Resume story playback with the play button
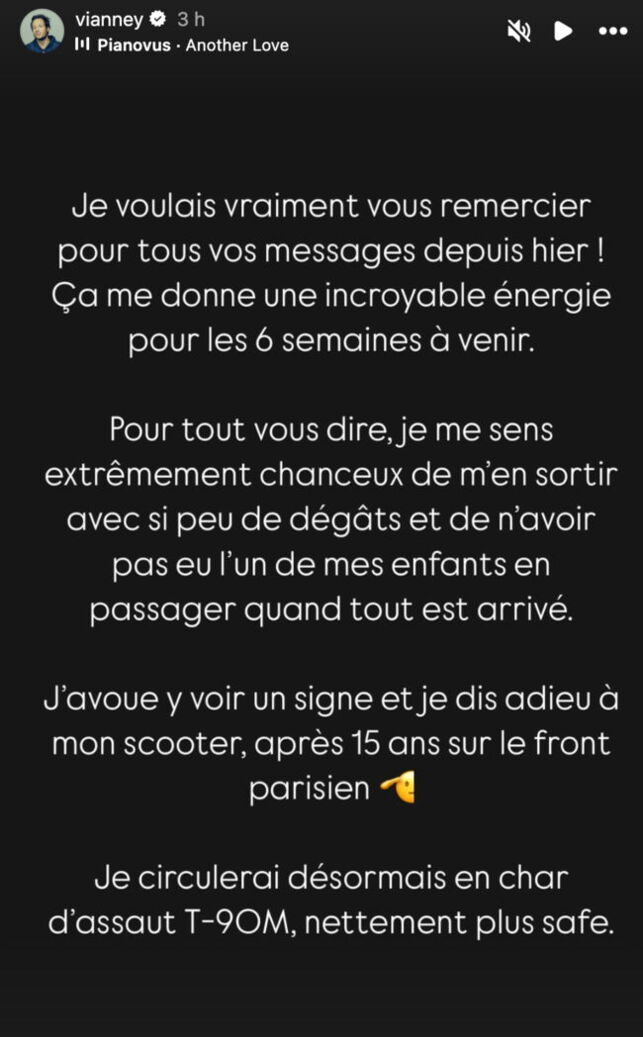Viewport: 643px width, 1037px height. [563, 32]
